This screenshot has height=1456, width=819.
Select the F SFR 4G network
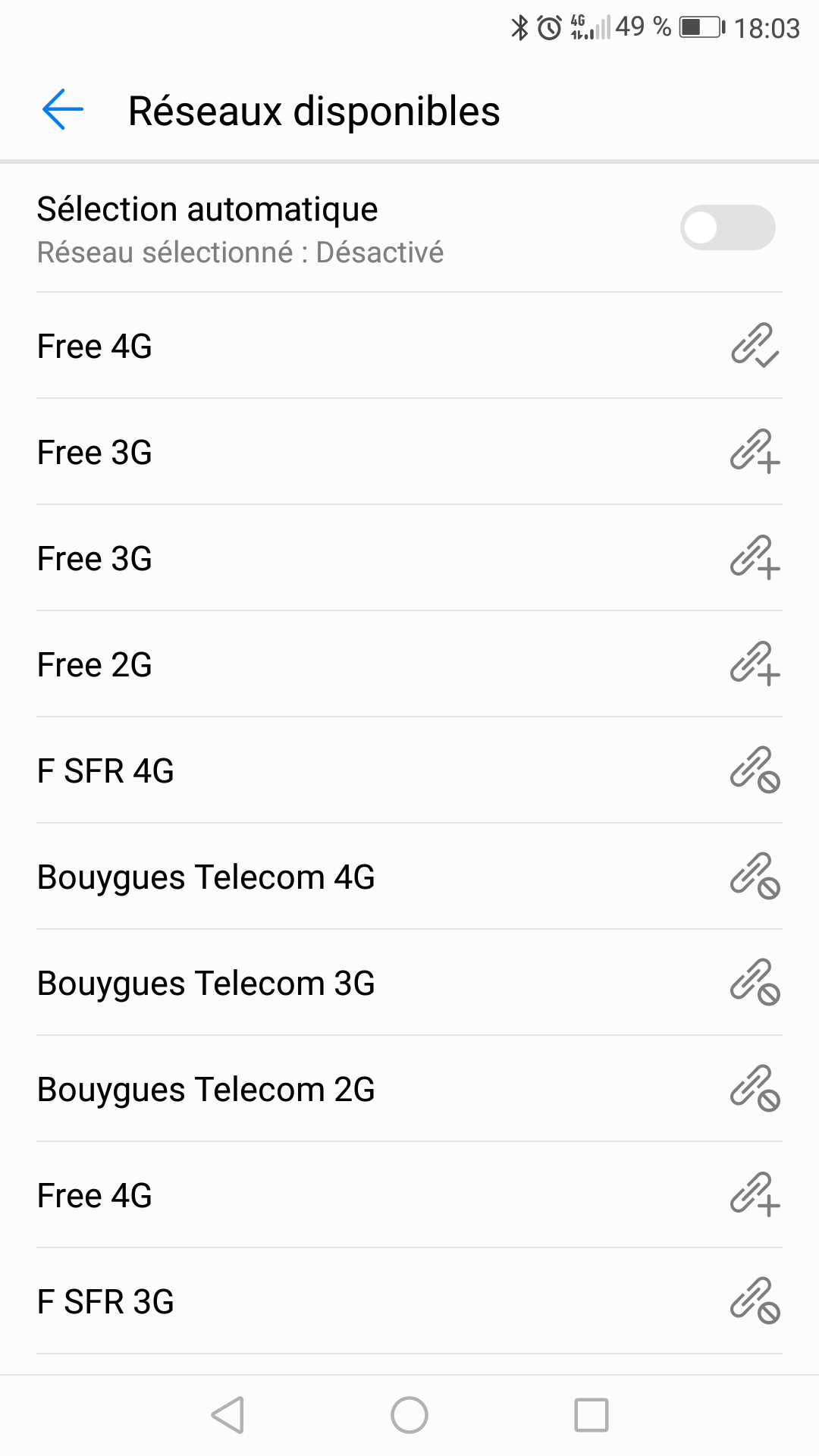point(409,770)
